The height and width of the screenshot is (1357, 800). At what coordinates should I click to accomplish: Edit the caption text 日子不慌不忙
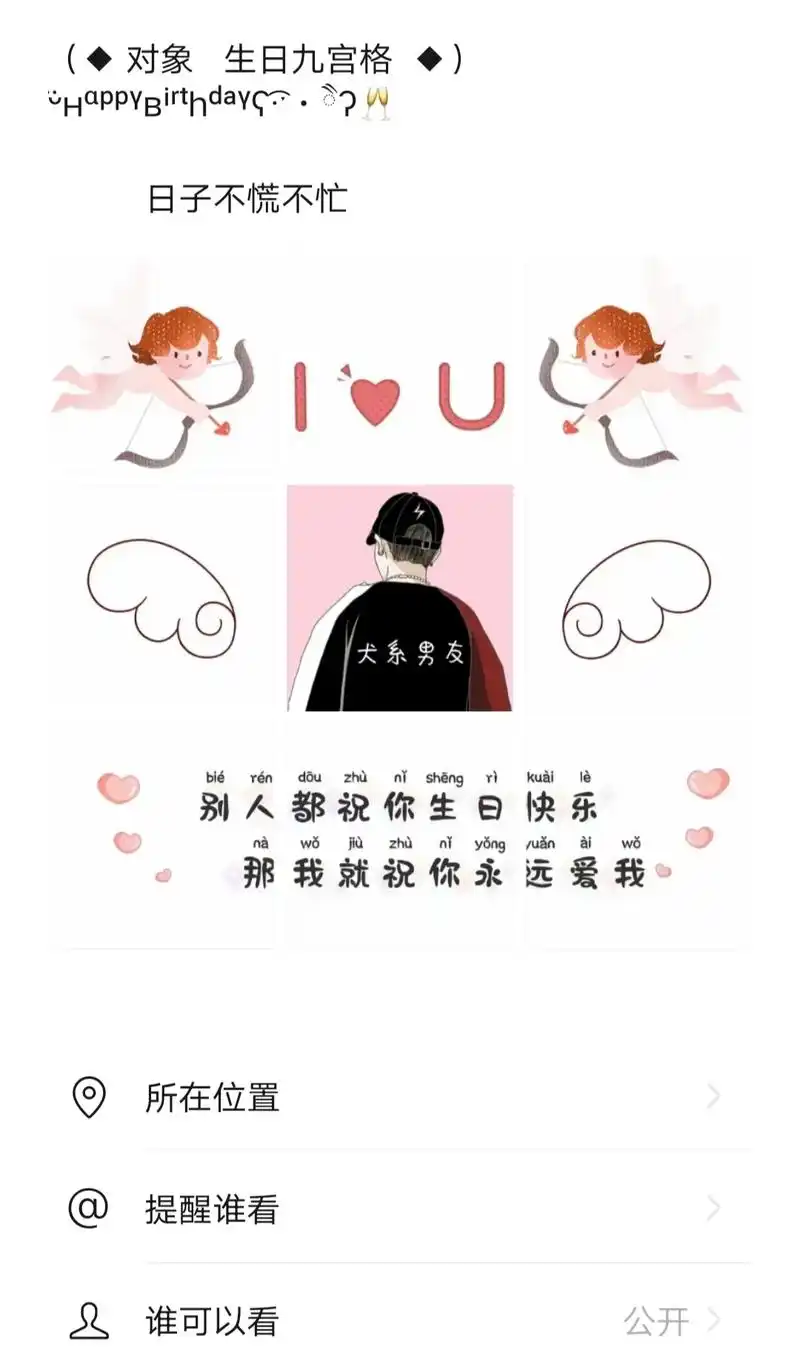(x=247, y=198)
